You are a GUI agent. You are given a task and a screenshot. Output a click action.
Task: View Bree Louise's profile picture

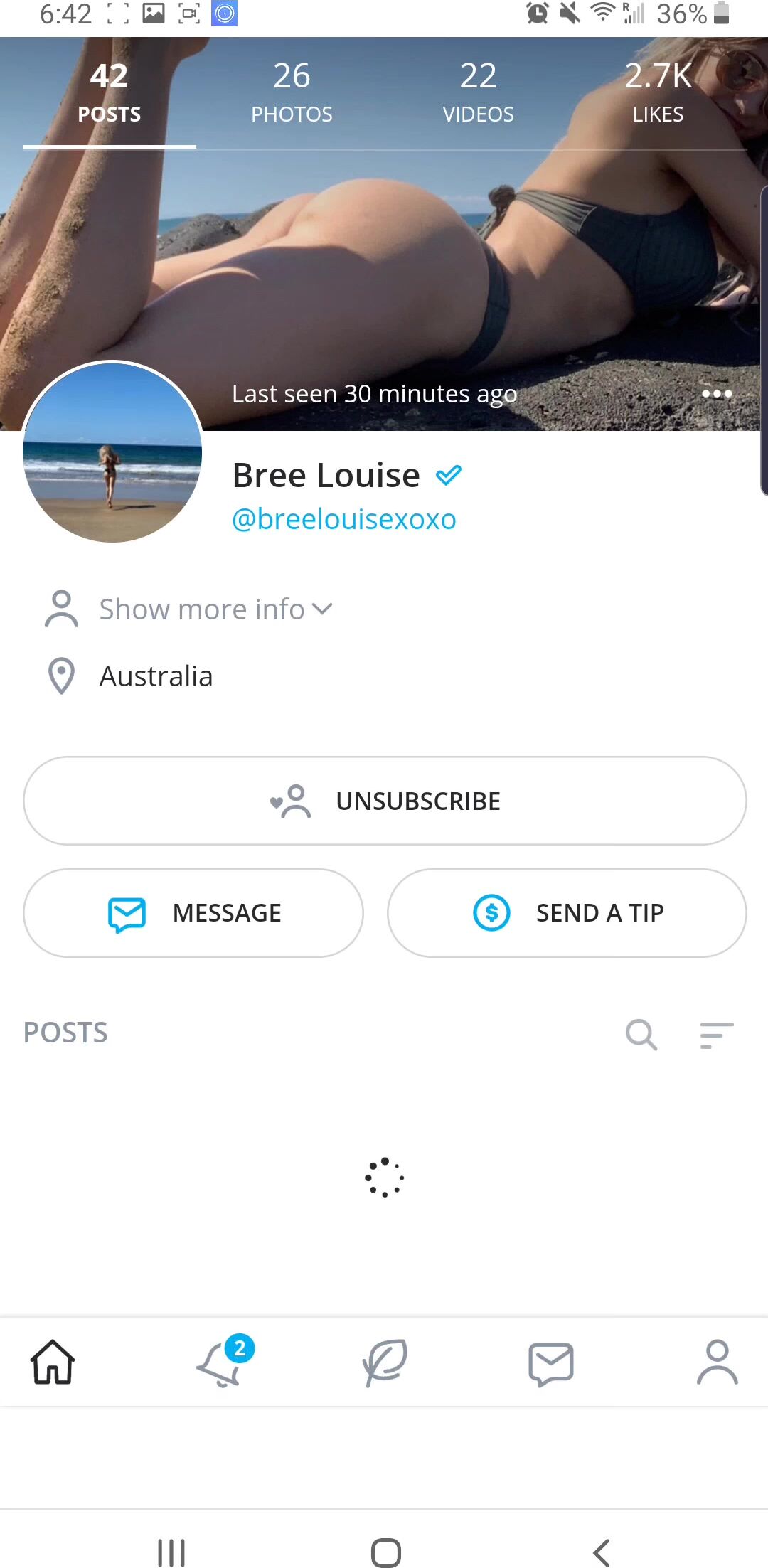coord(112,452)
